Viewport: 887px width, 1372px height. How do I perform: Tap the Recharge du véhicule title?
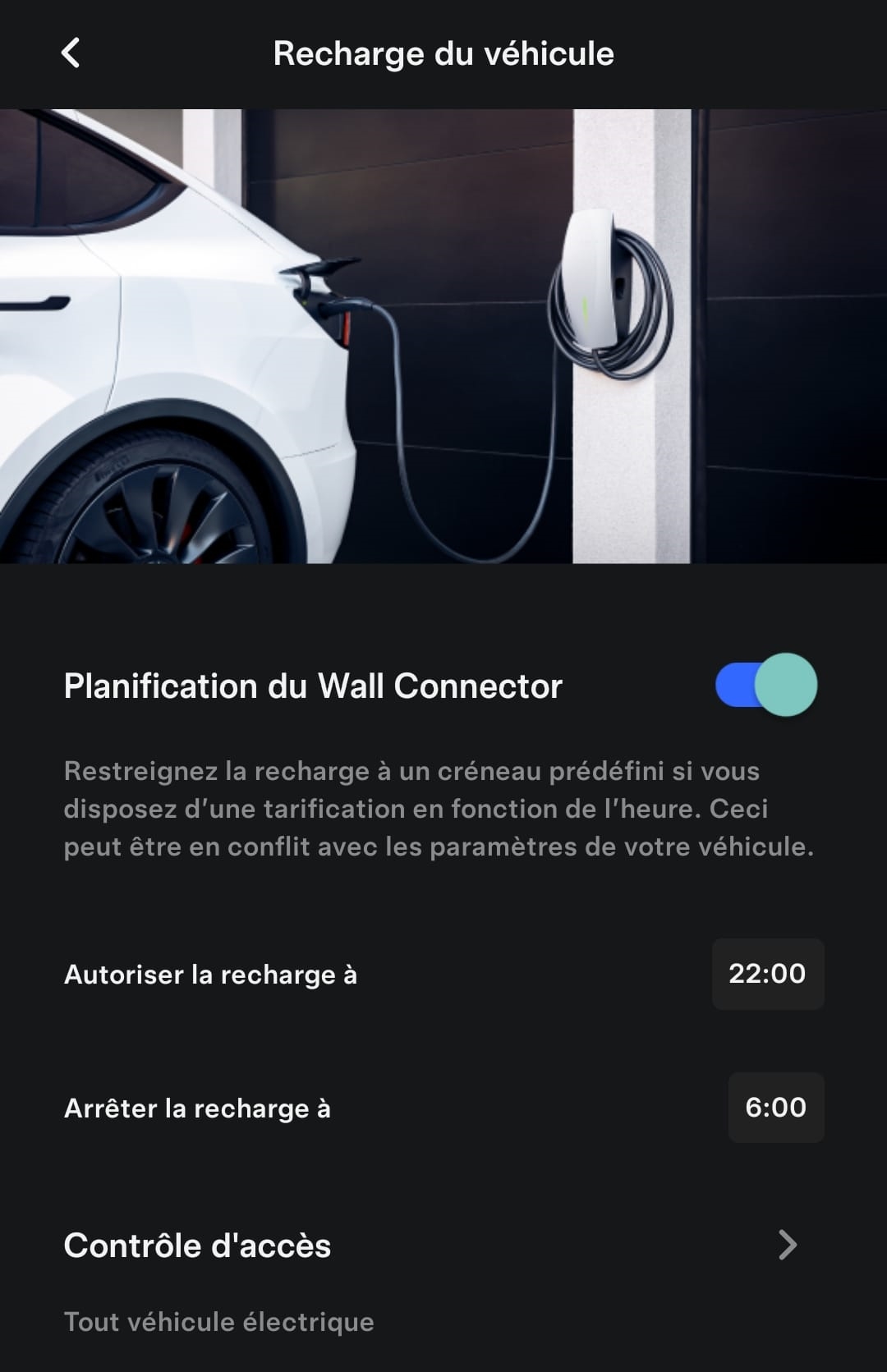[443, 53]
